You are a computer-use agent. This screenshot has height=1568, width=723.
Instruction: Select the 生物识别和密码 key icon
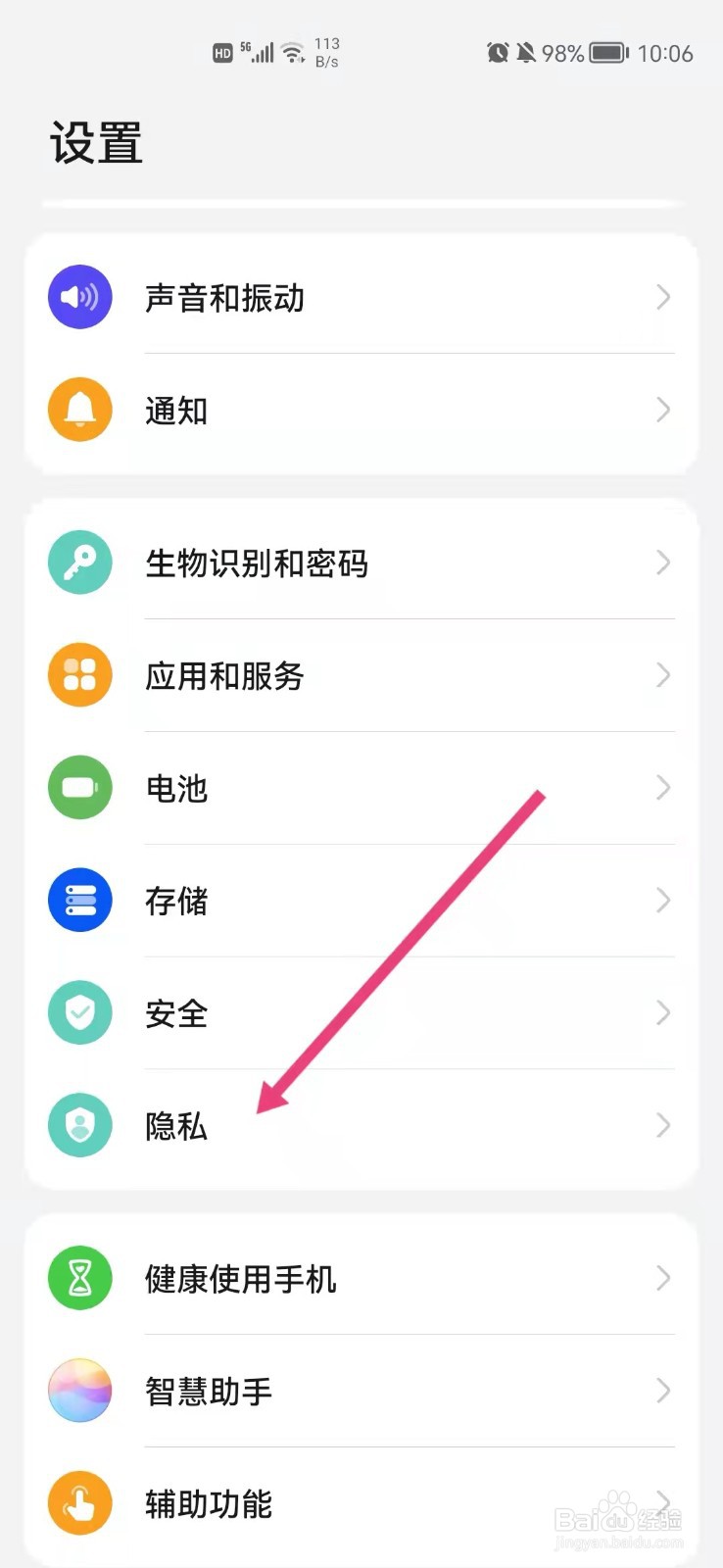(x=79, y=562)
